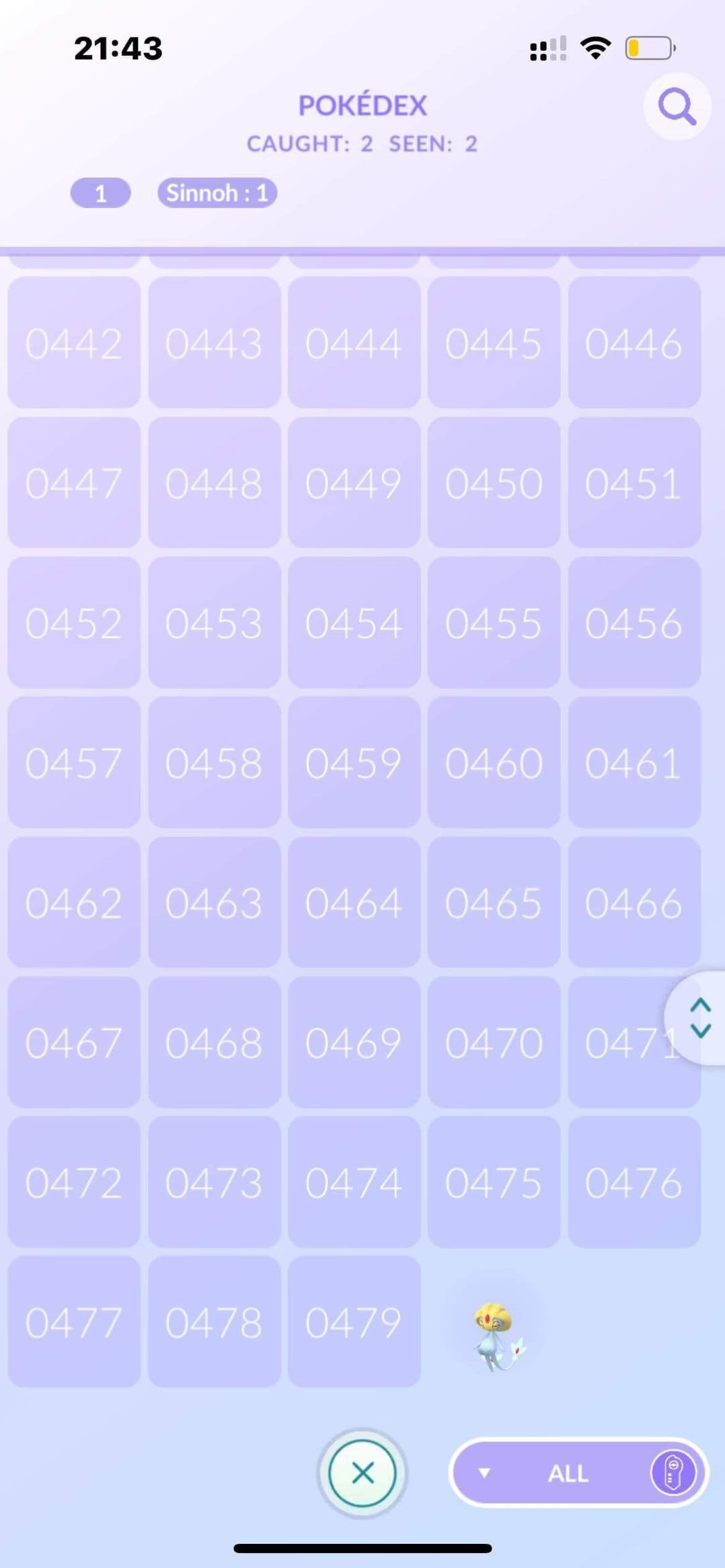Select the Sinnoh : 1 region chip
The width and height of the screenshot is (725, 1568).
coord(217,193)
